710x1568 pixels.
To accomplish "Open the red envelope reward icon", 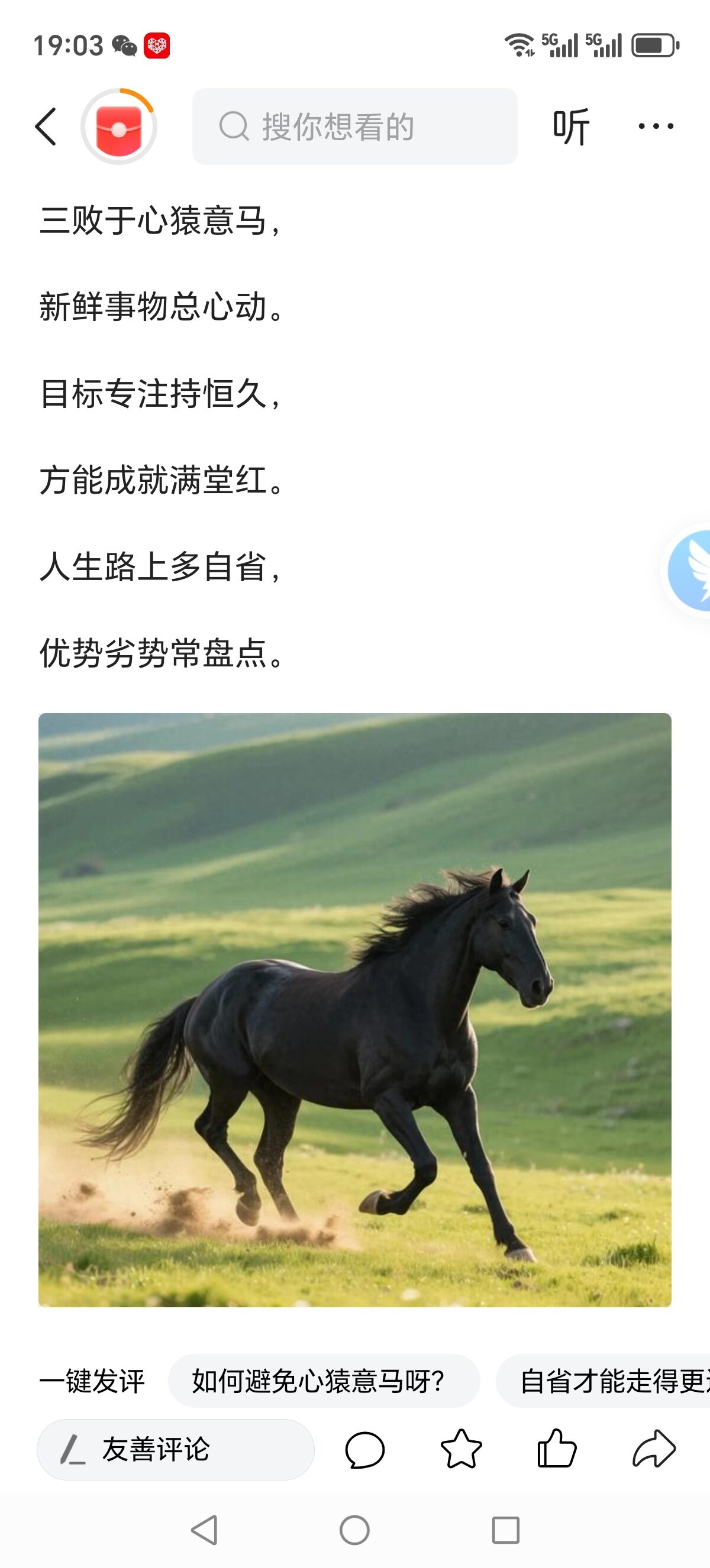I will pos(119,127).
